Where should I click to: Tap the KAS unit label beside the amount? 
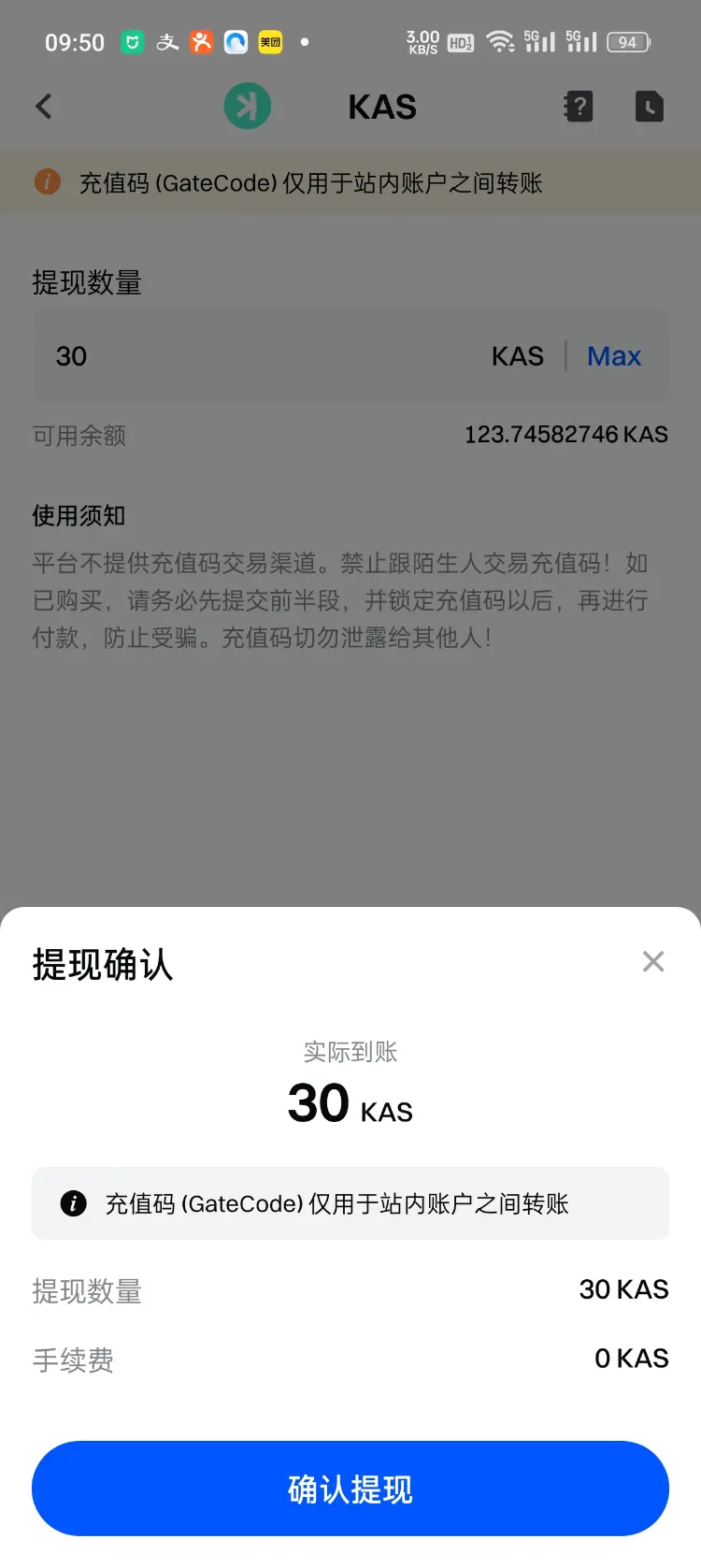coord(518,355)
